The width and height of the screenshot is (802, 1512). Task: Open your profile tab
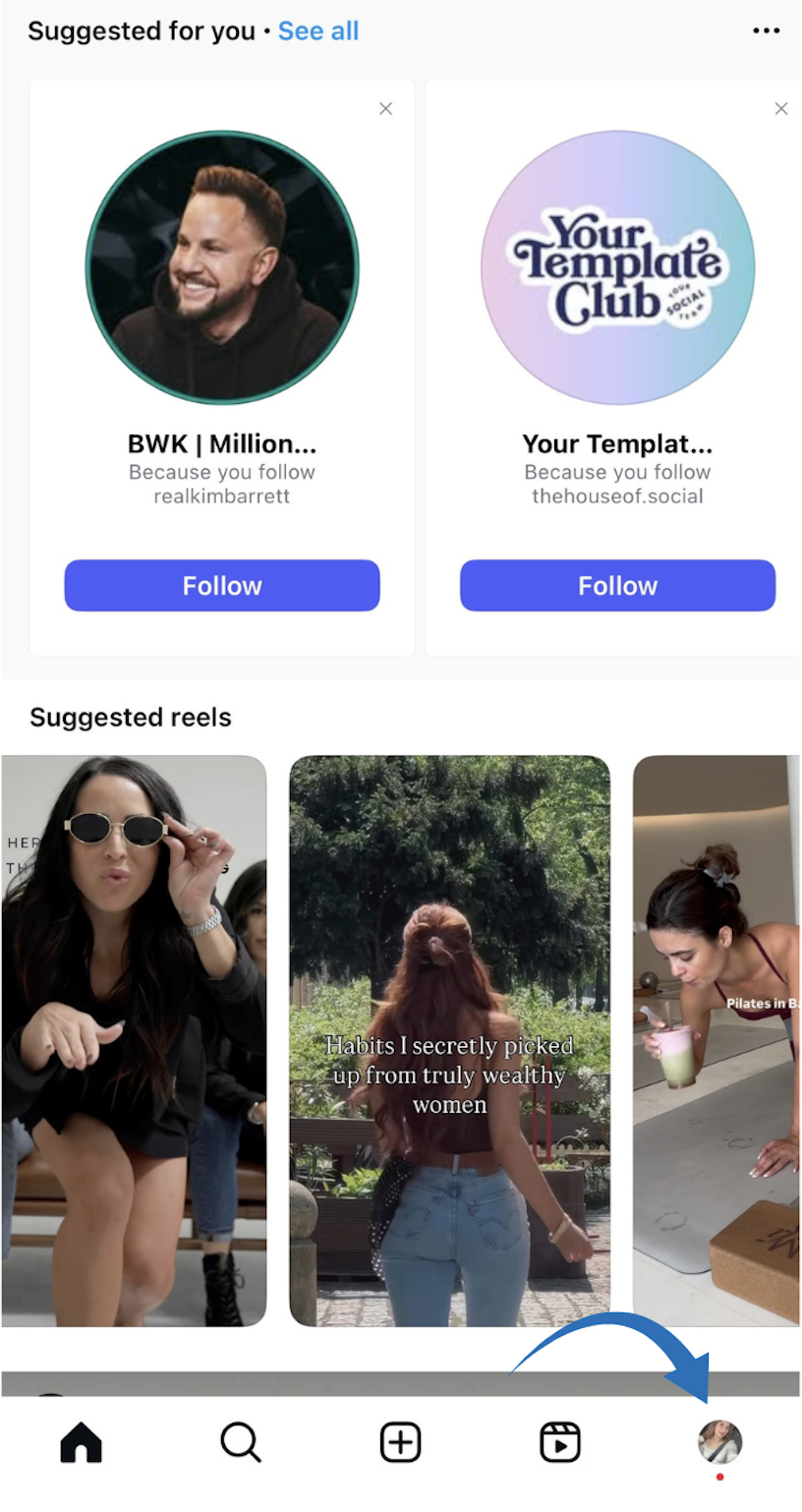719,1442
